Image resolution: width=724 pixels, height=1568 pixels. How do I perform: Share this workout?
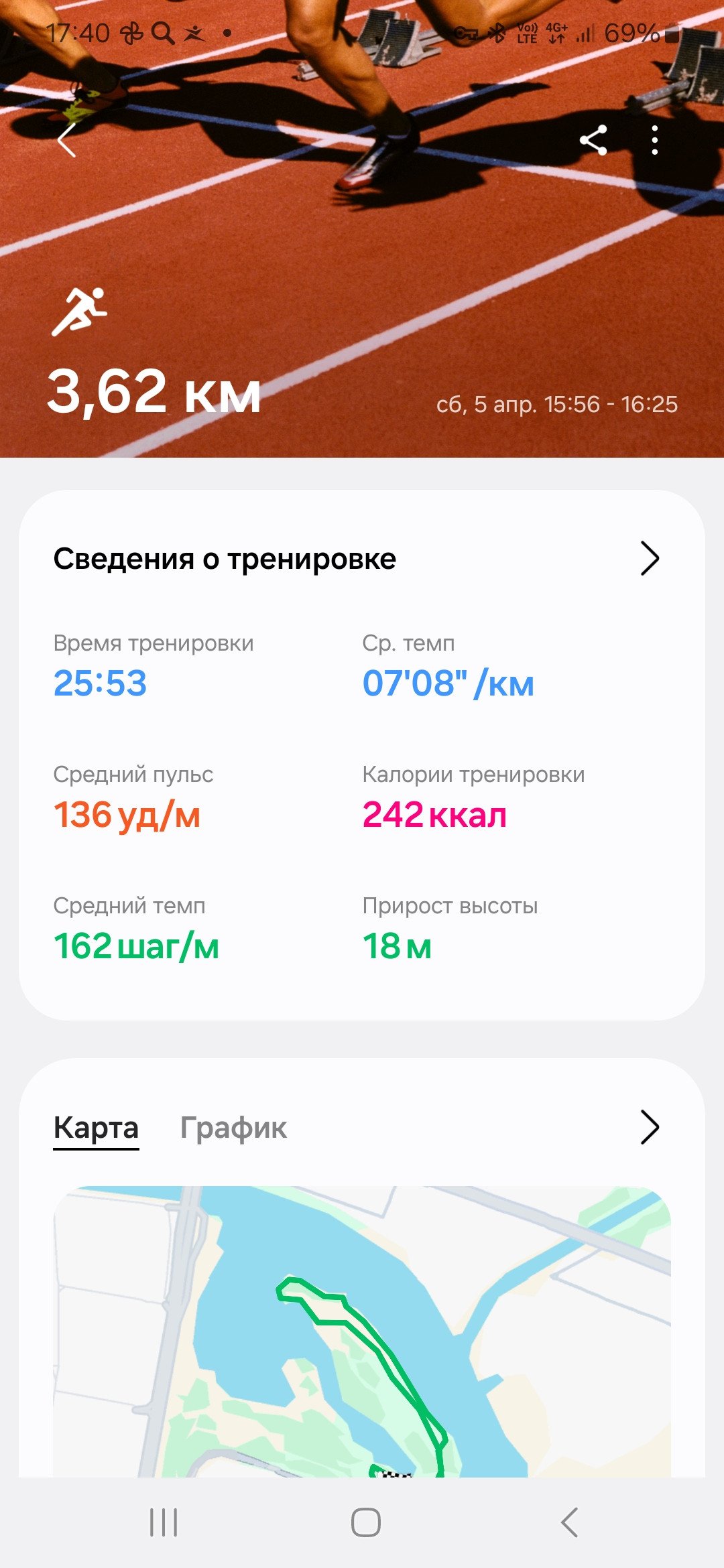pyautogui.click(x=593, y=140)
